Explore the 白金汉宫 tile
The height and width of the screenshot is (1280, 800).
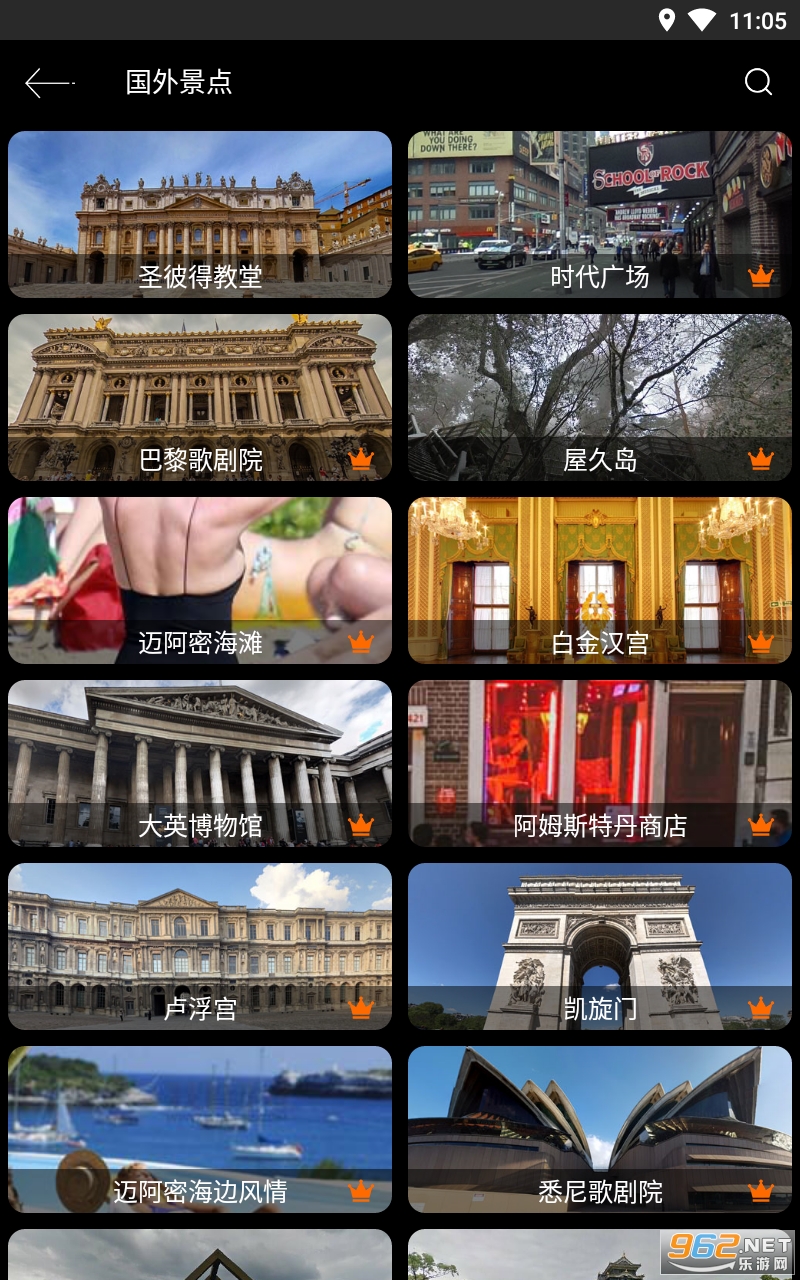coord(600,580)
